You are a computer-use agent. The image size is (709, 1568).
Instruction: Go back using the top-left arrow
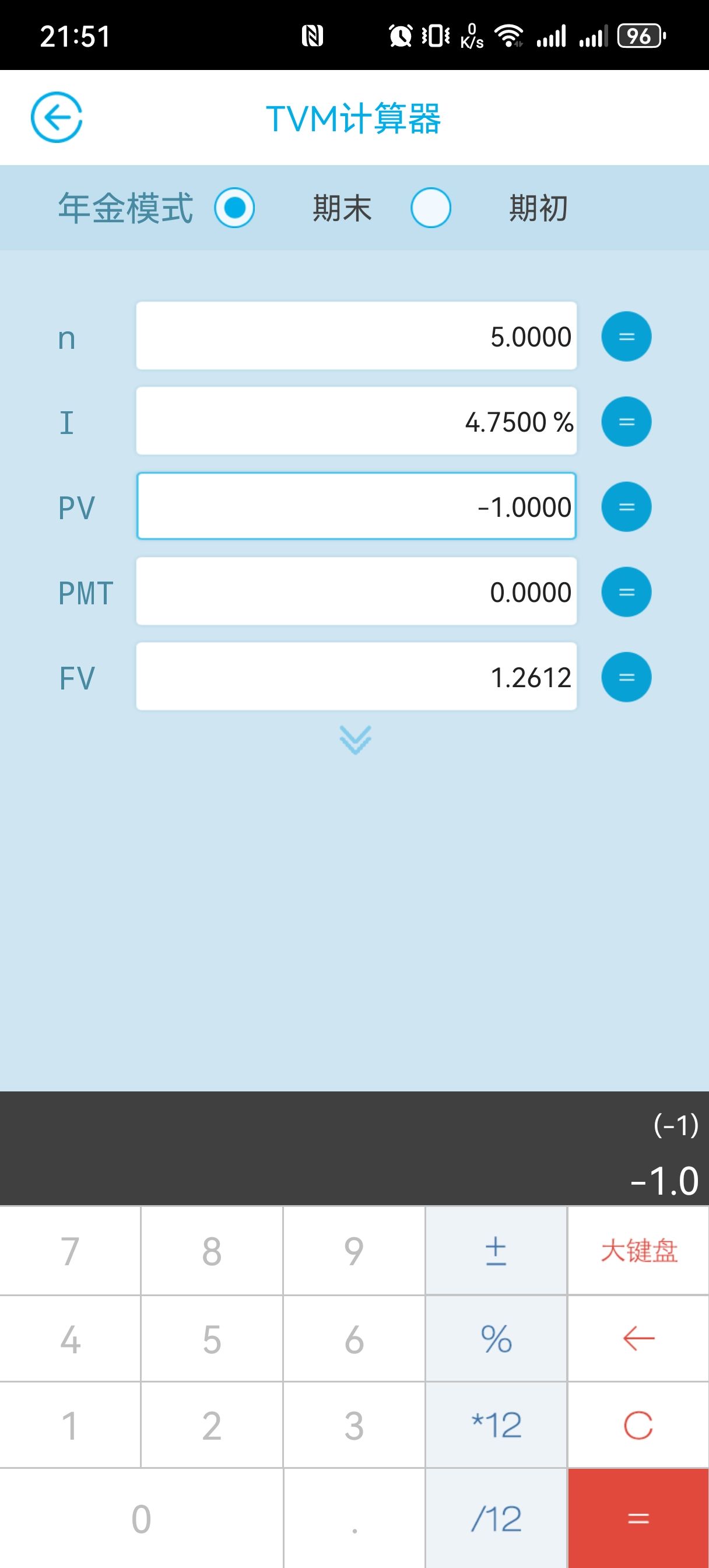coord(57,117)
